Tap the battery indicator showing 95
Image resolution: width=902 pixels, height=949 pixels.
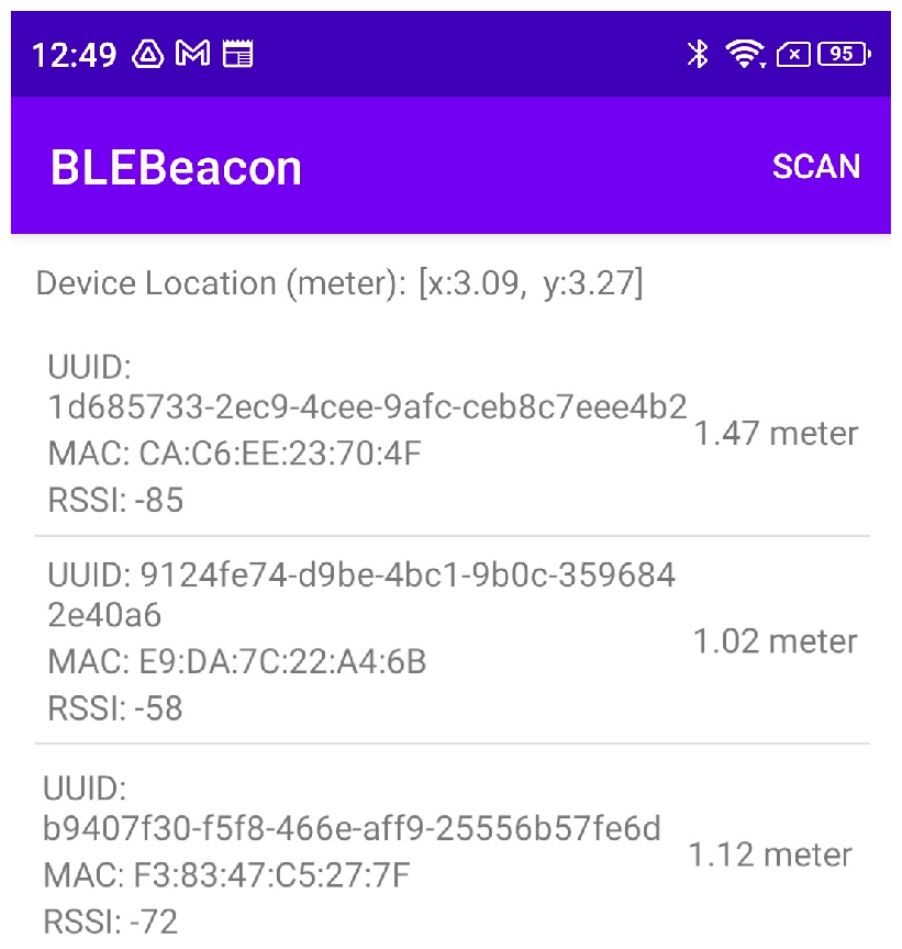[842, 55]
